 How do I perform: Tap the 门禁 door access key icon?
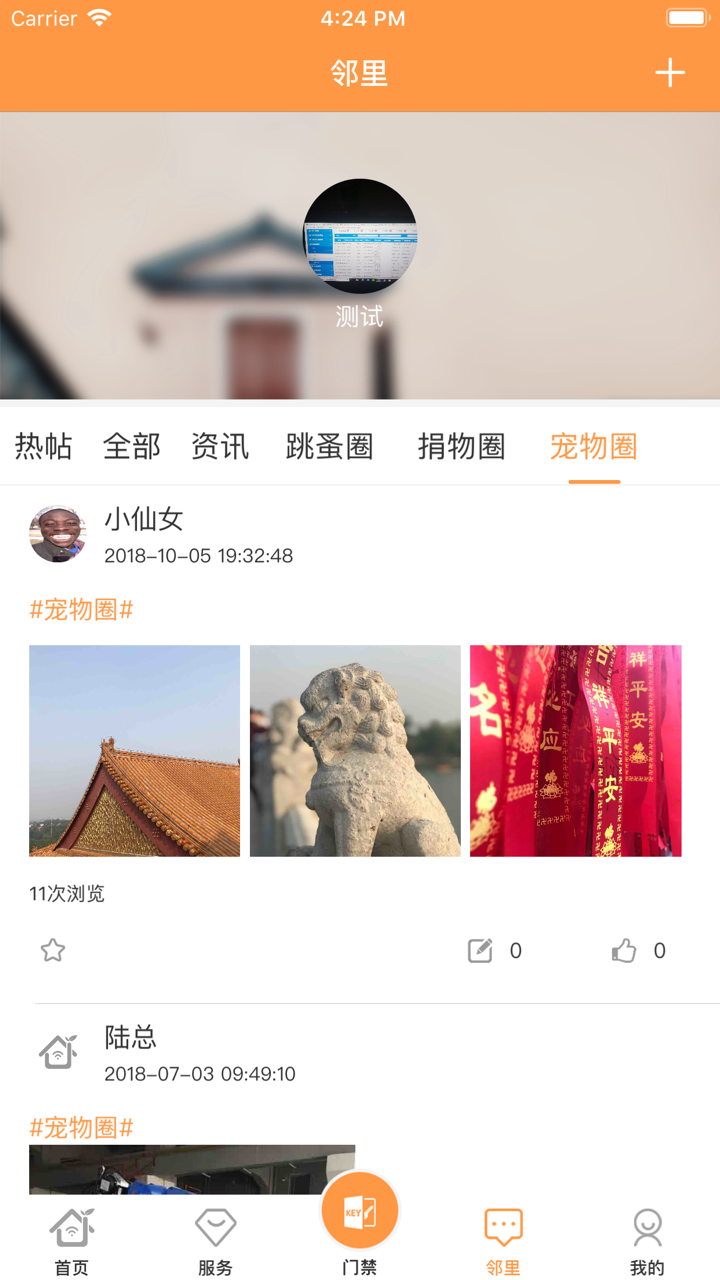coord(362,1209)
